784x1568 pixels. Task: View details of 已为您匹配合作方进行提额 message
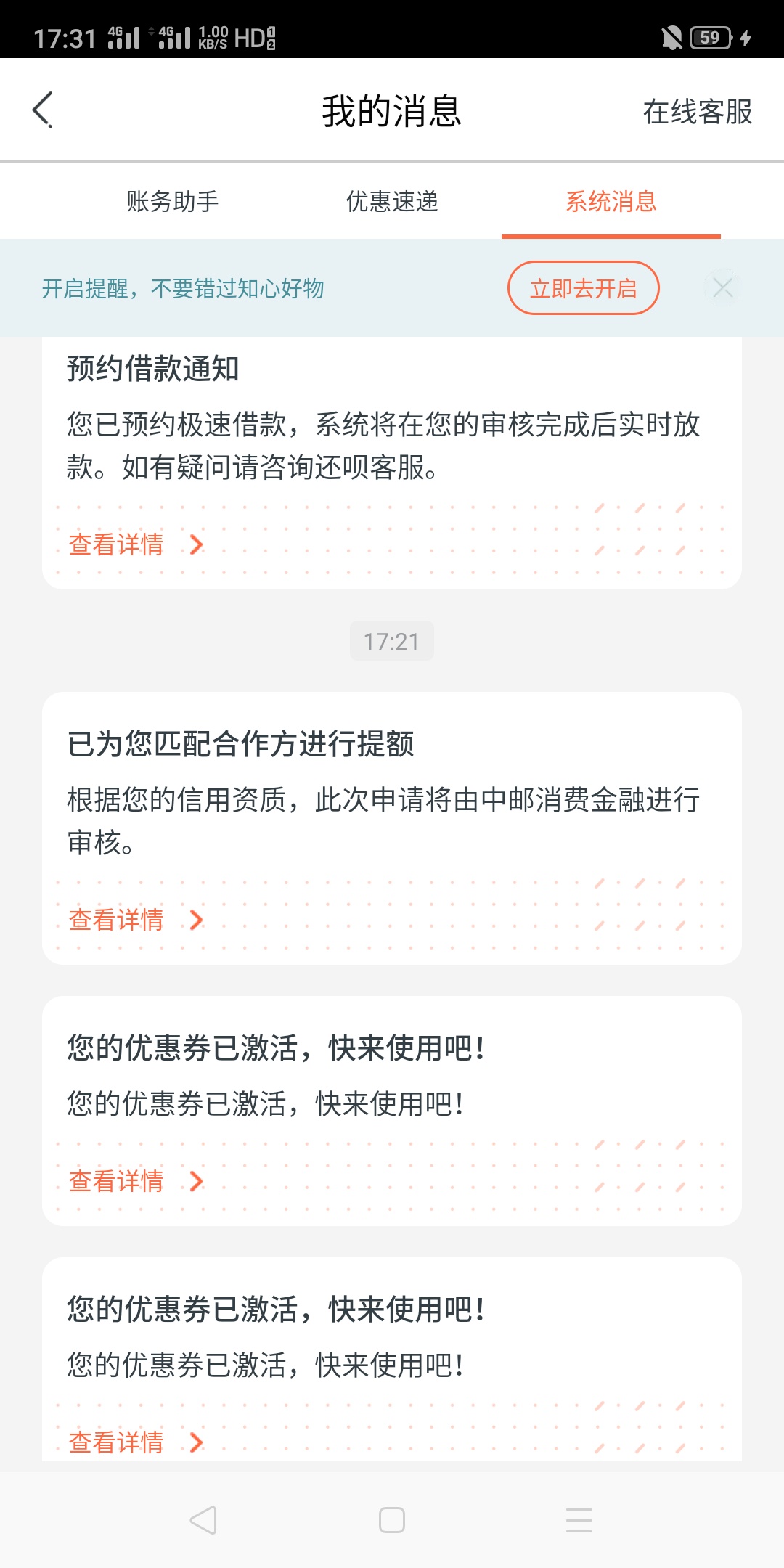(x=136, y=920)
